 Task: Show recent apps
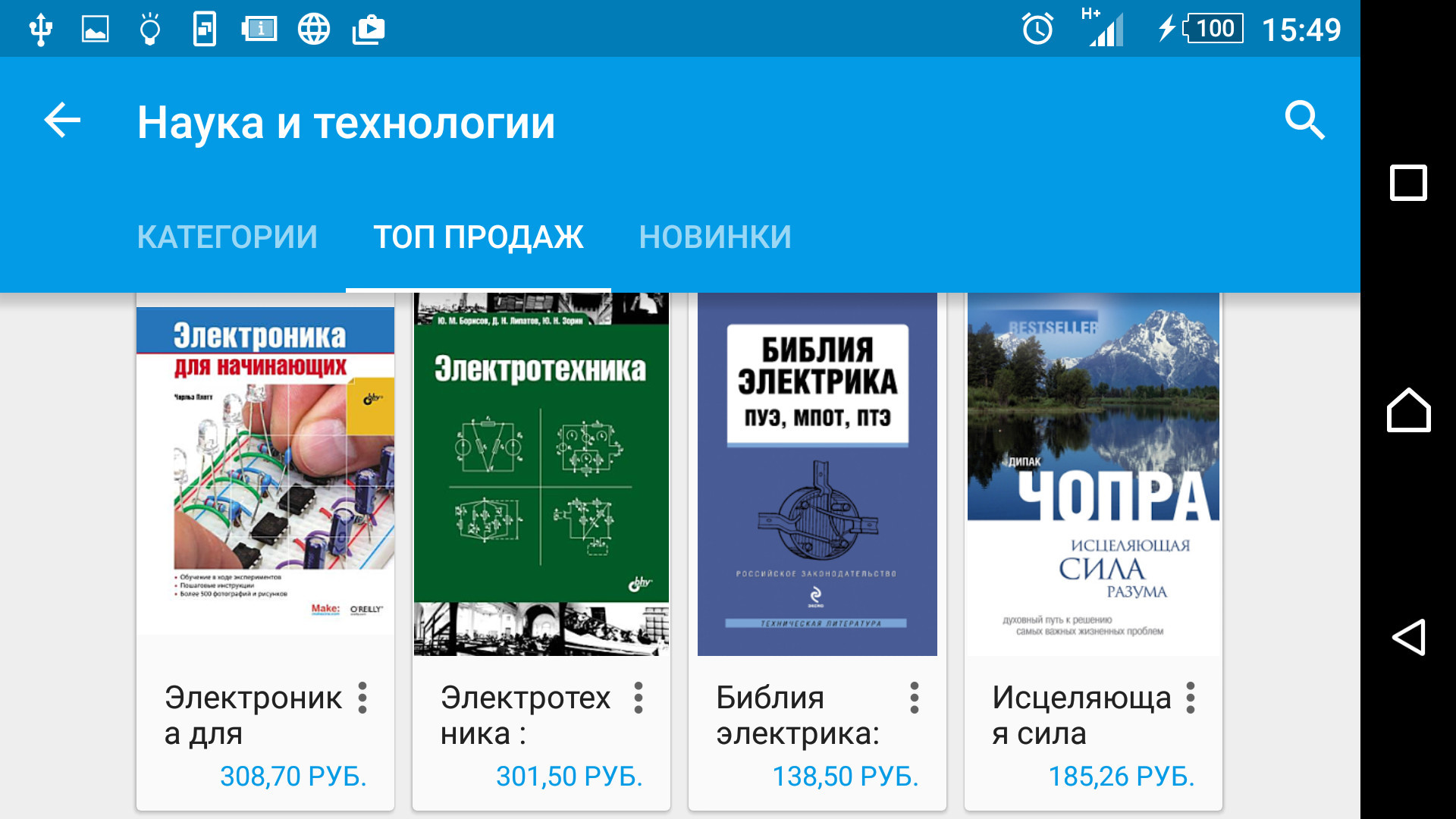pos(1408,183)
